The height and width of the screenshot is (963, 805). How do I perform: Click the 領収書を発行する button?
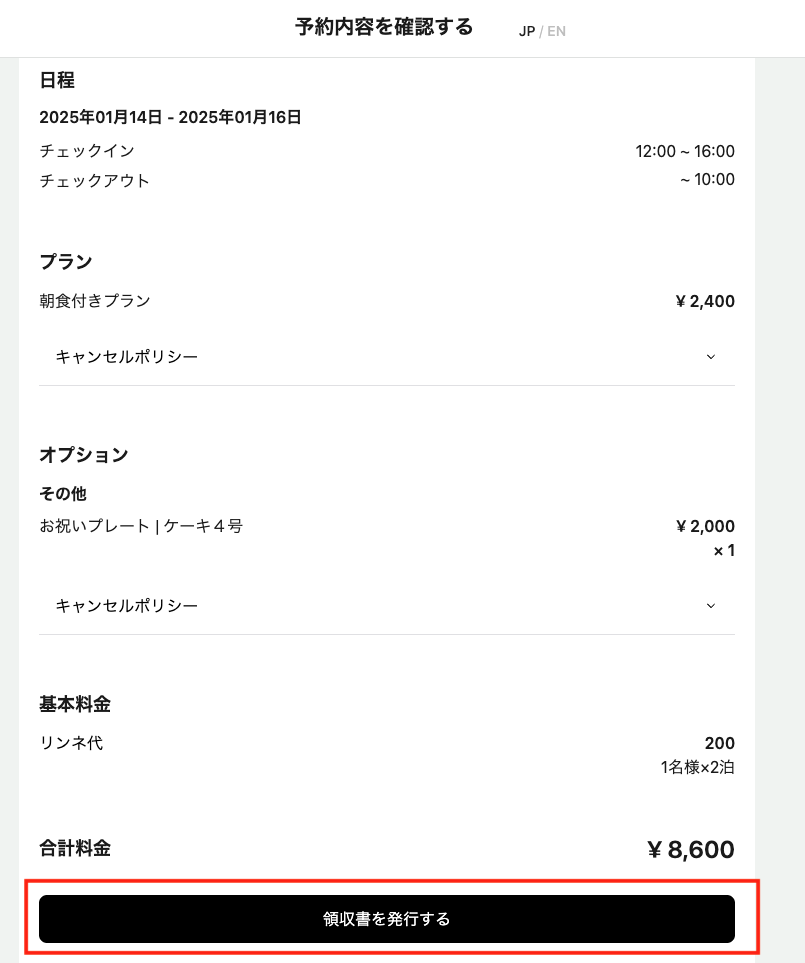(x=386, y=918)
